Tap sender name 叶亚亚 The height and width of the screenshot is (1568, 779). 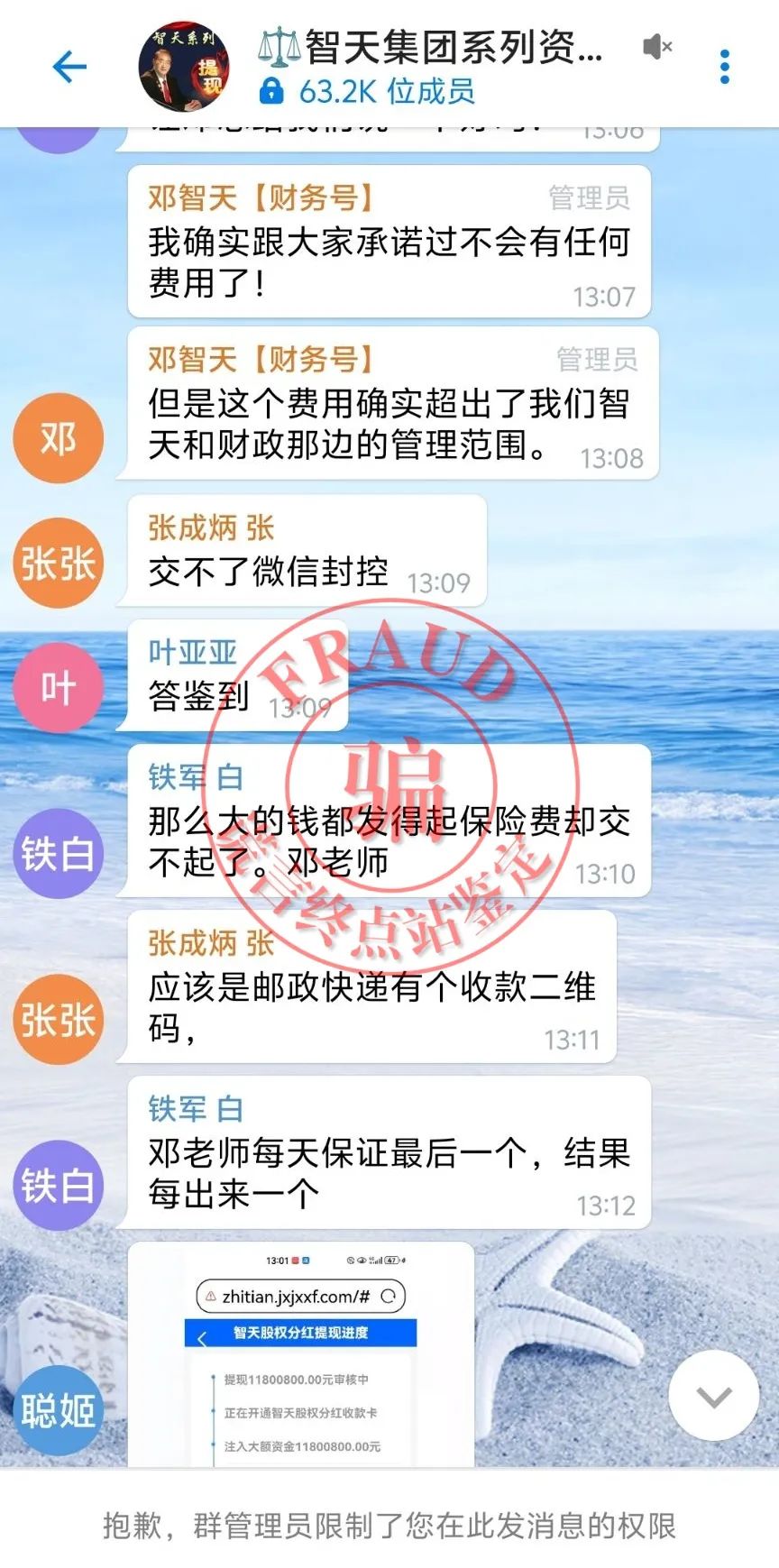tap(192, 651)
